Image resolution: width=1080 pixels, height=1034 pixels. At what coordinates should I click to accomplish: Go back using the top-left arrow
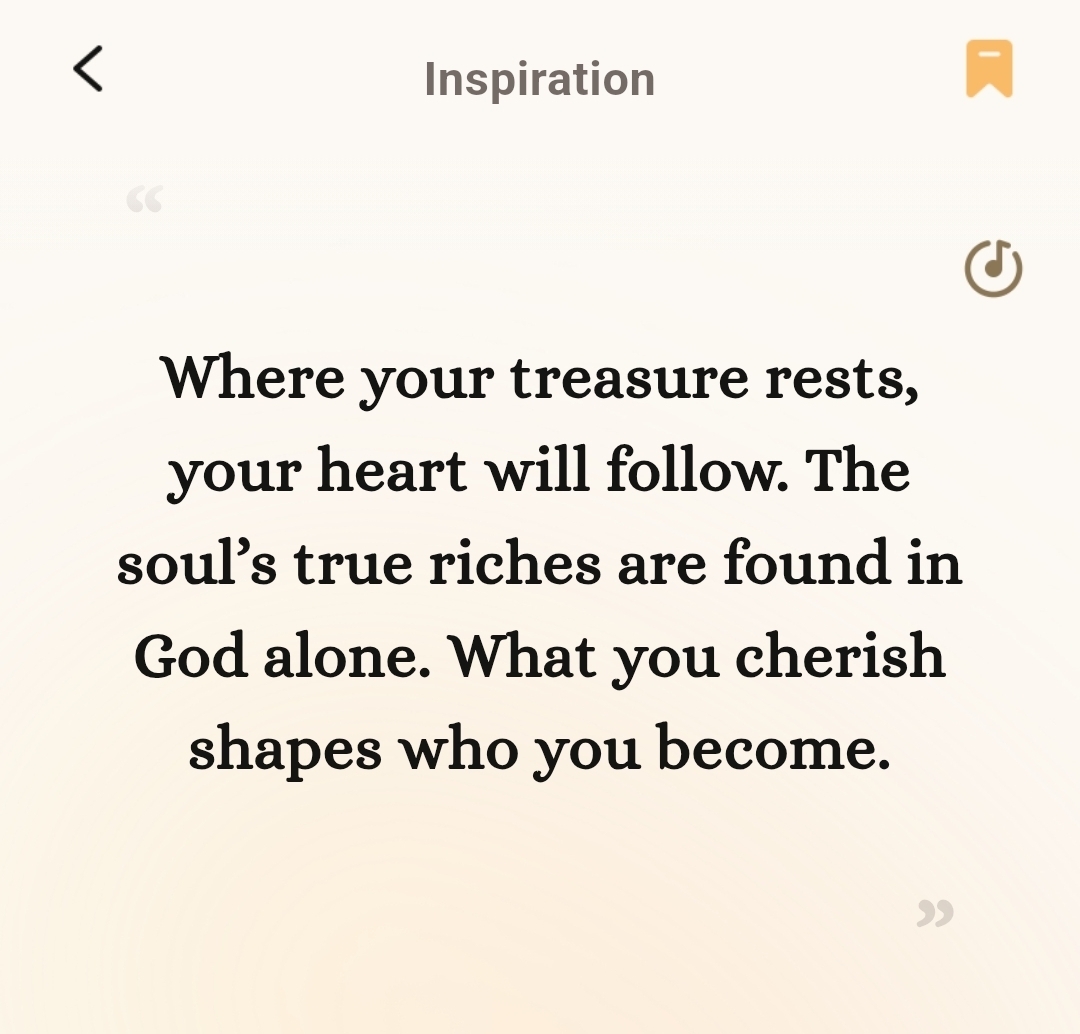point(88,70)
